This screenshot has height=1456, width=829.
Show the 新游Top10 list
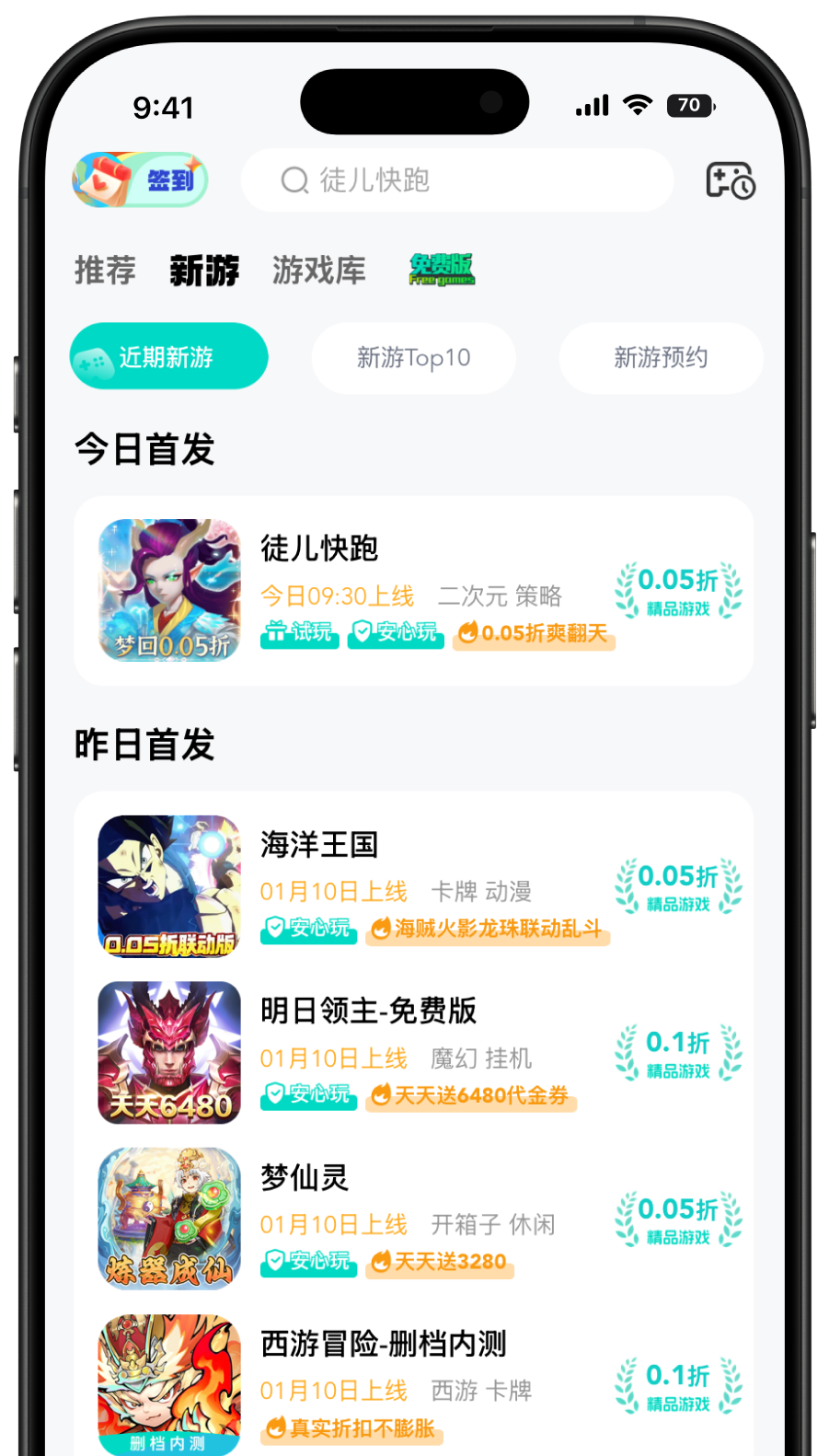413,358
